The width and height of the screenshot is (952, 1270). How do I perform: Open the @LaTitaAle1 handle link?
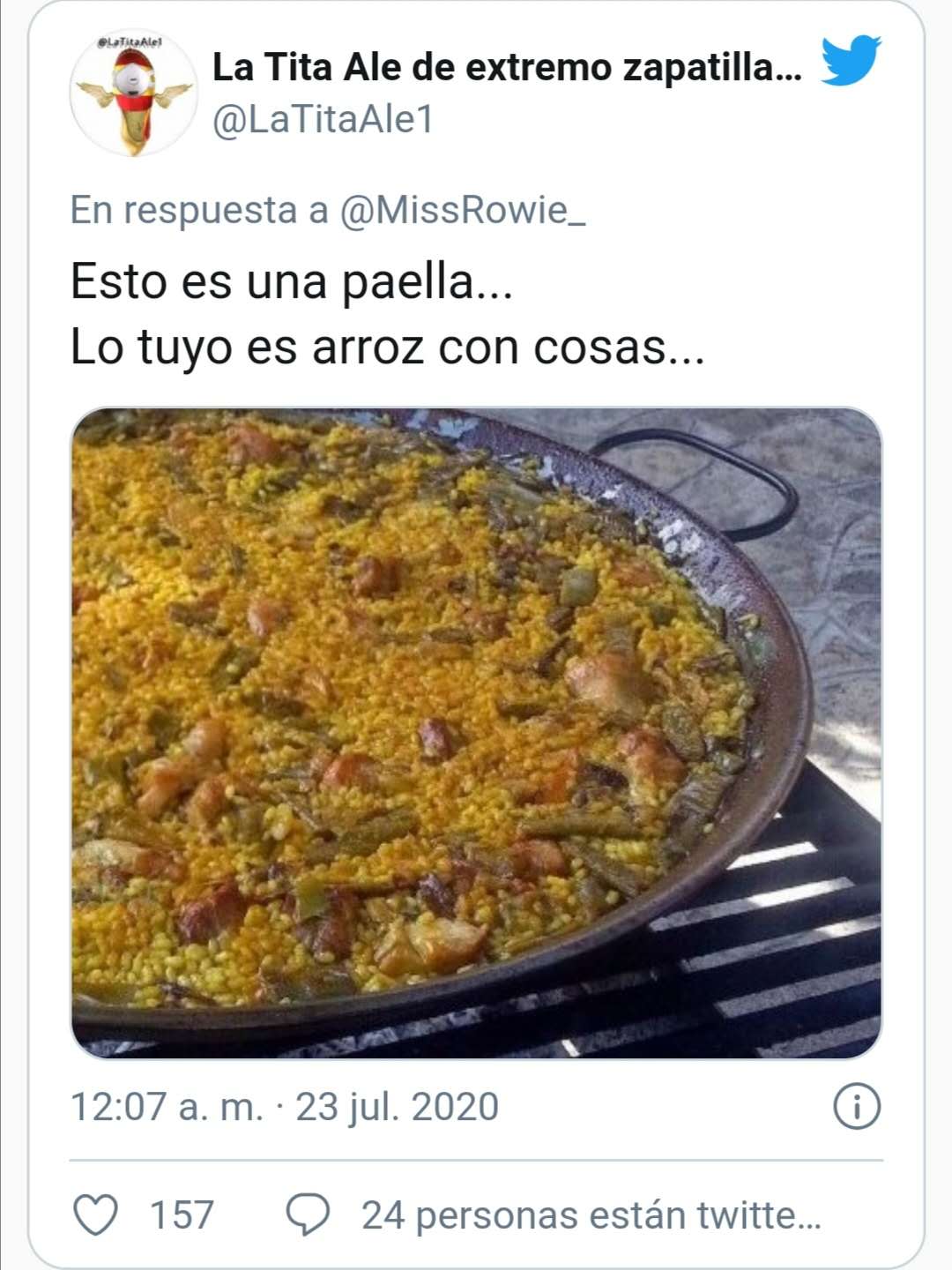(x=323, y=120)
